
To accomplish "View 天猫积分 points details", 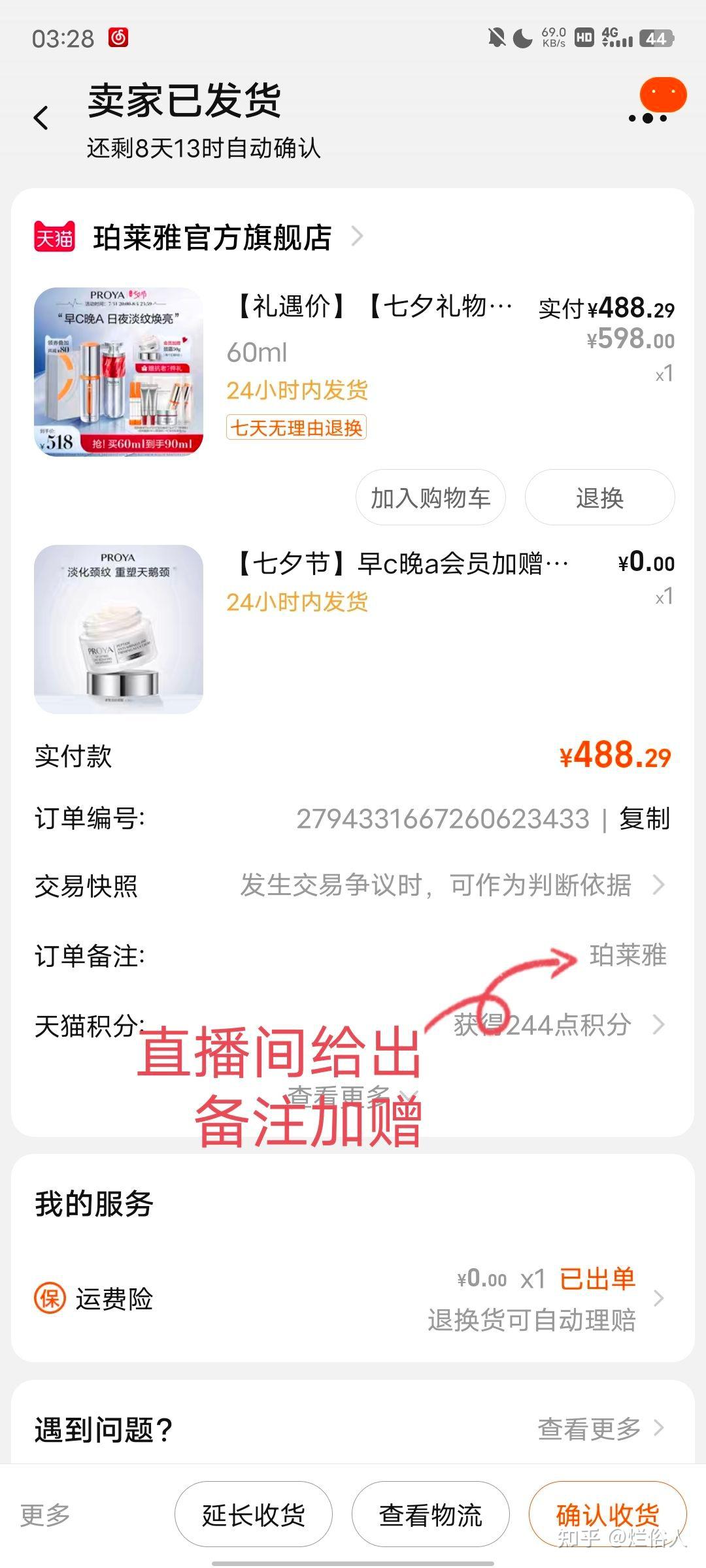I will pos(353,1025).
